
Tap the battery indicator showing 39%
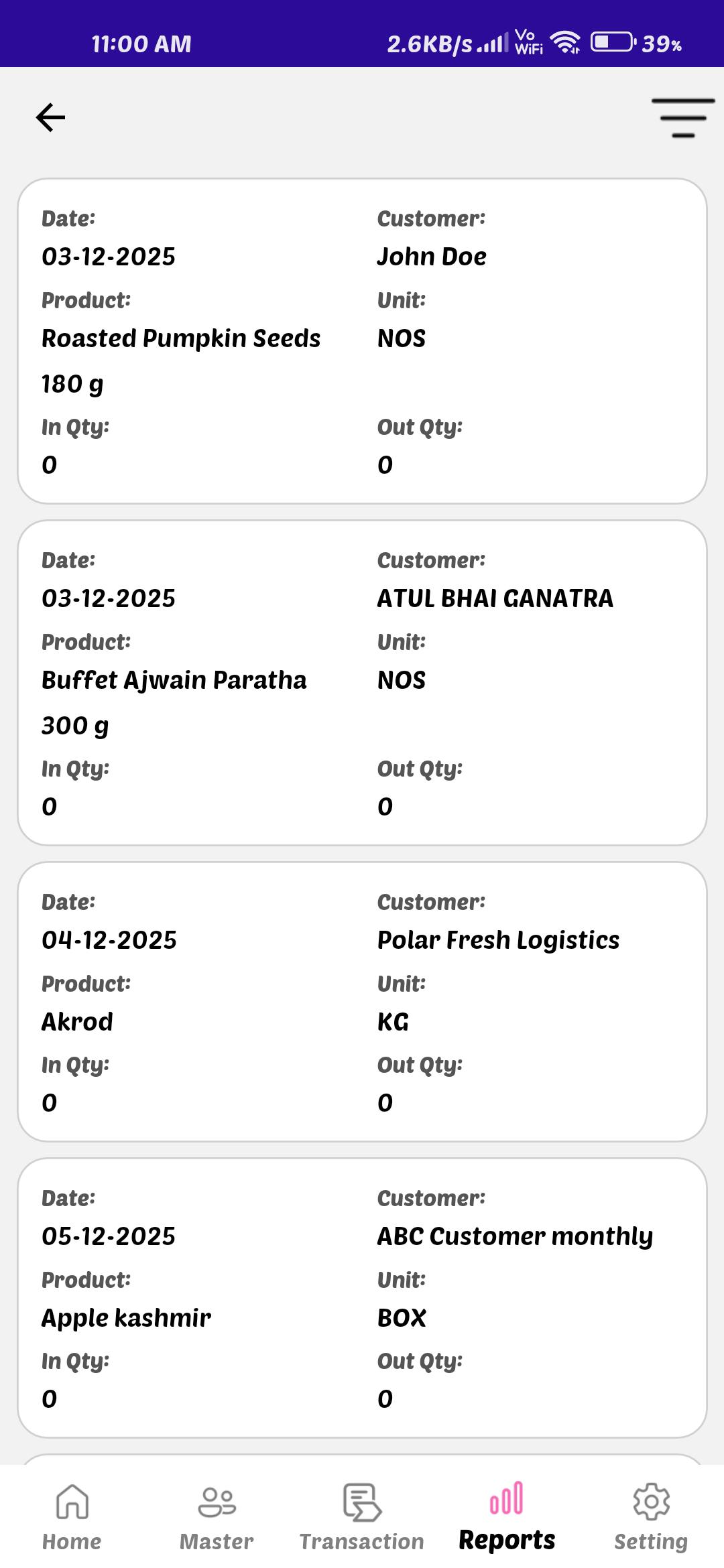coord(609,44)
